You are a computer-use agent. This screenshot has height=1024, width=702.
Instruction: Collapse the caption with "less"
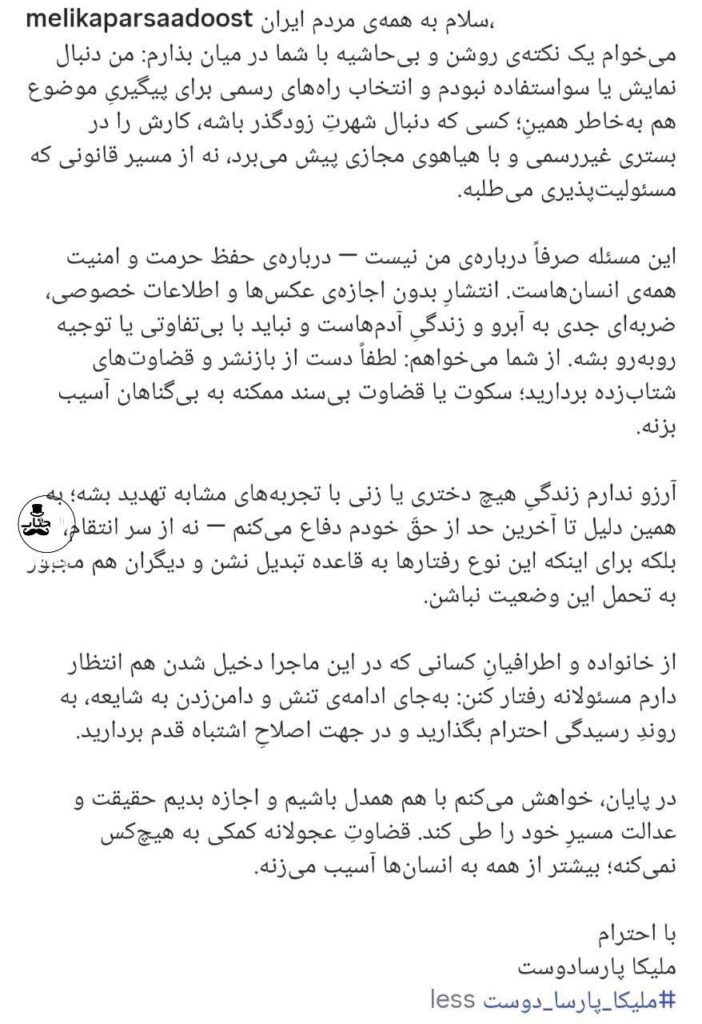tap(451, 998)
